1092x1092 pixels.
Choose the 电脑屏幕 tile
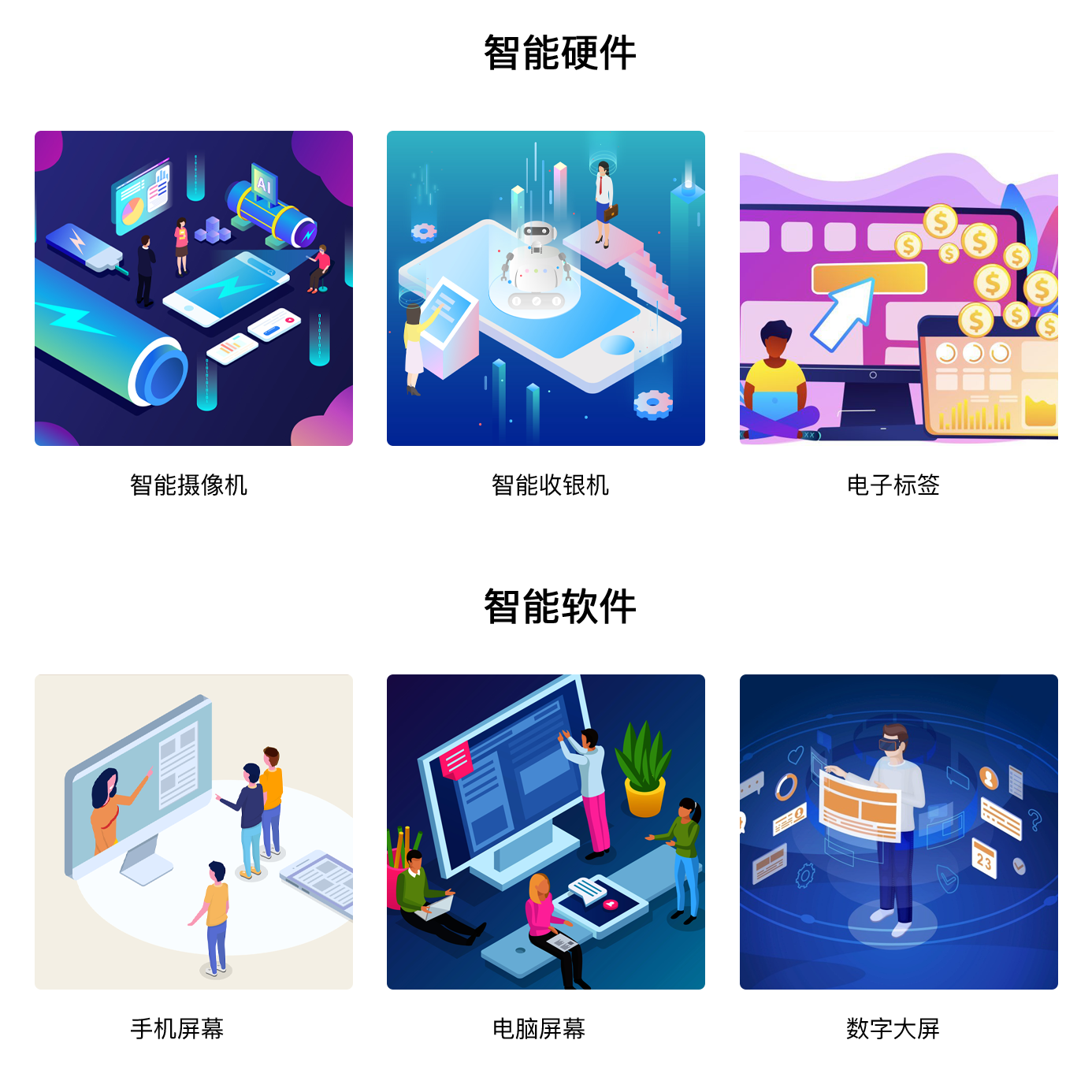[546, 831]
